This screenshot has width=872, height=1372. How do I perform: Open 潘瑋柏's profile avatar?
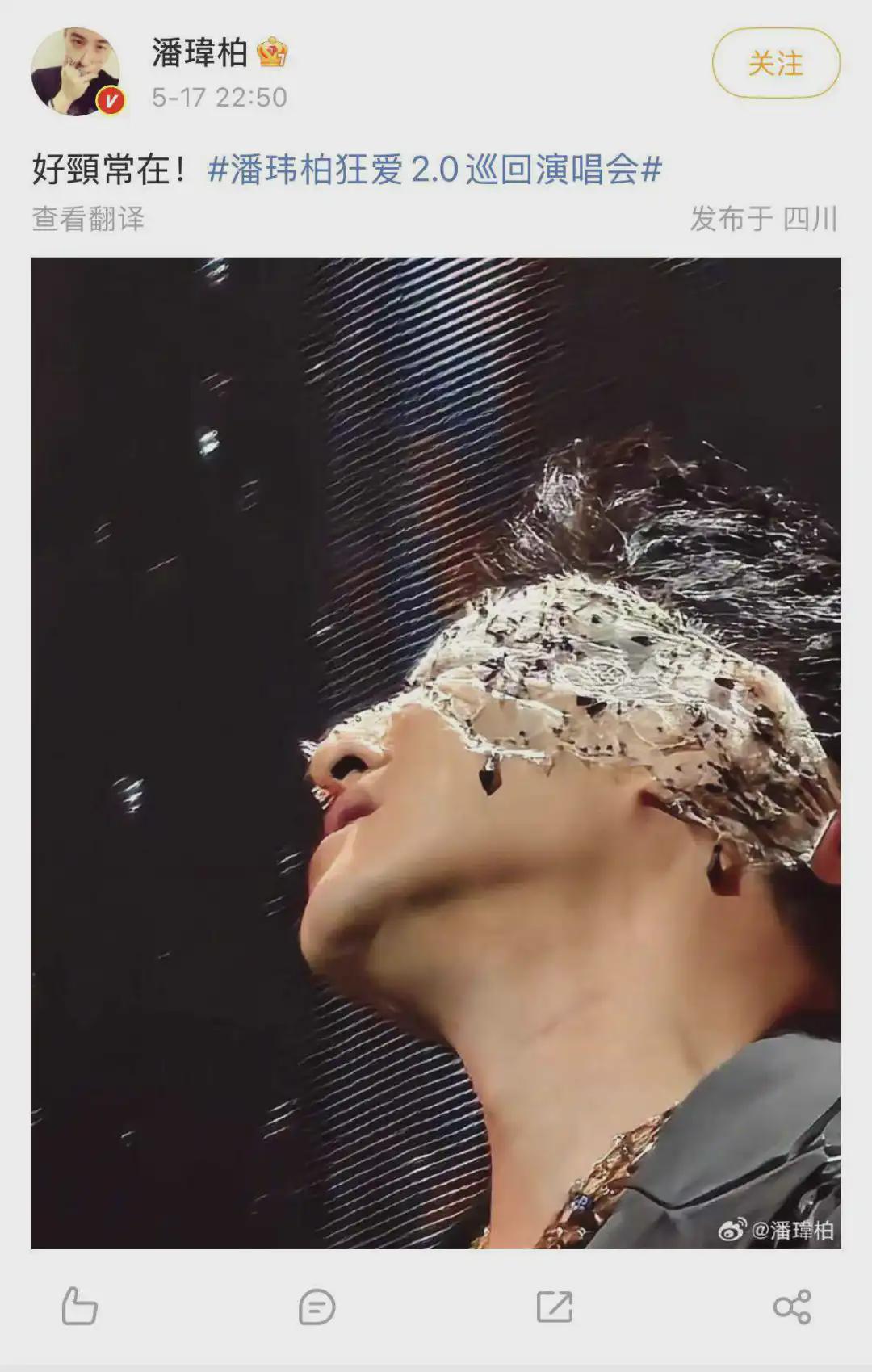click(75, 72)
